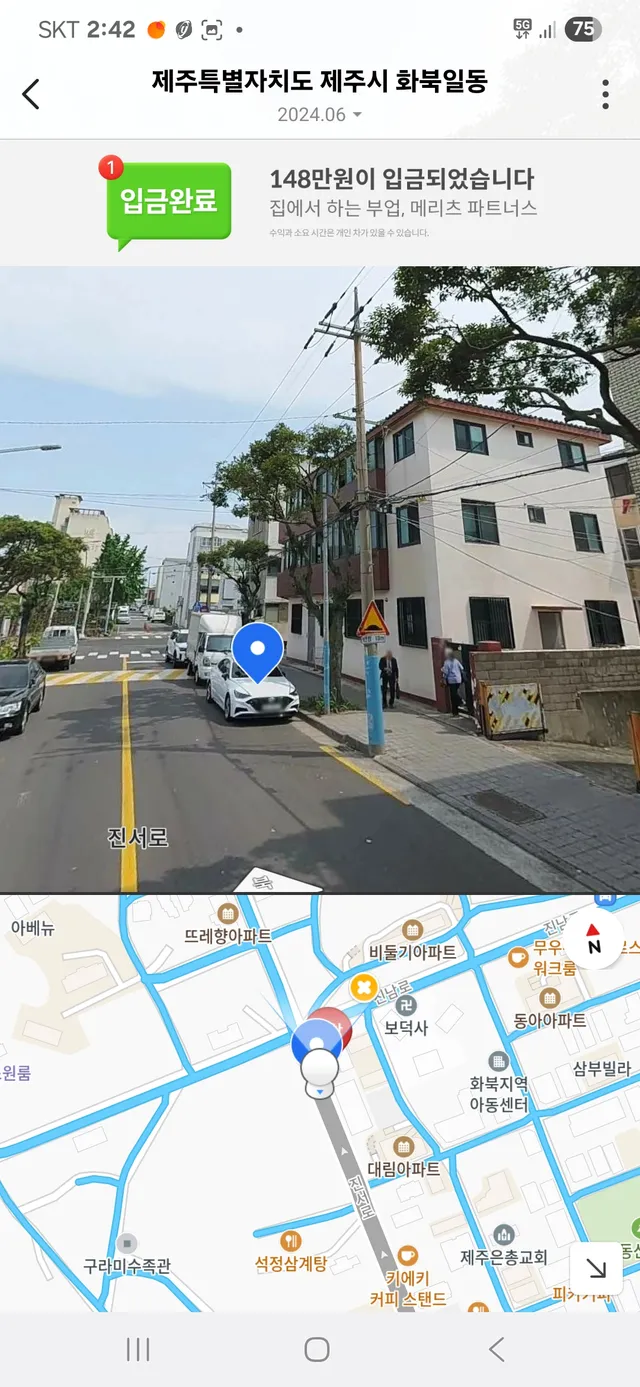Screen dimensions: 640x1387
Task: Tap the blue location pin in street view
Action: click(257, 653)
